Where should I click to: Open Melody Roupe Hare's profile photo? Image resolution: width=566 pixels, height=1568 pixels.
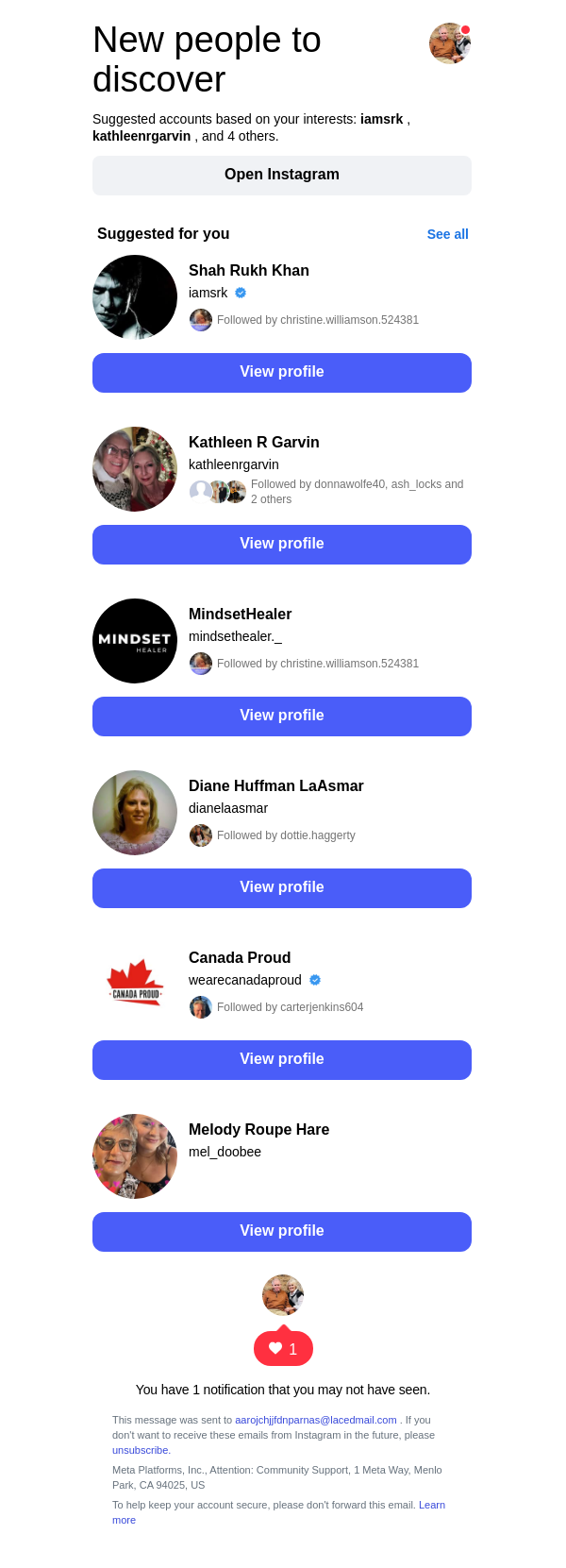click(x=135, y=1156)
